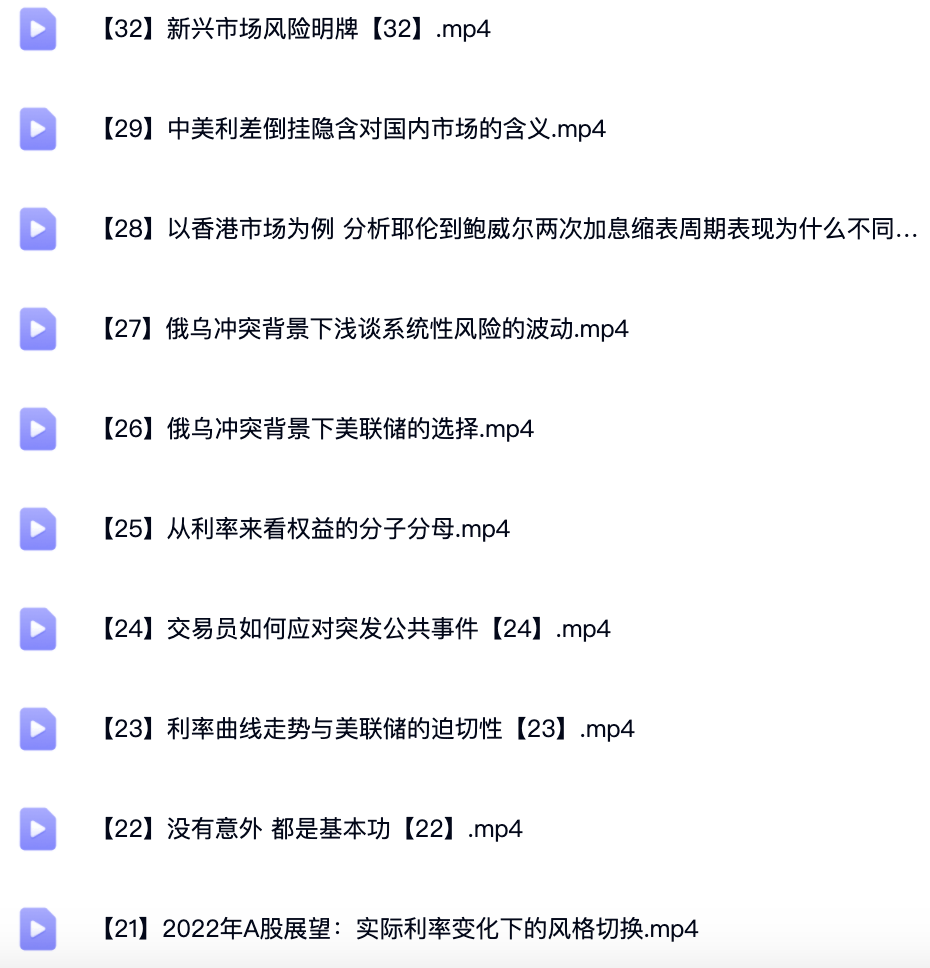
Task: Tap 【23】利率曲线走势与美联储的迫切性
Action: click(367, 729)
